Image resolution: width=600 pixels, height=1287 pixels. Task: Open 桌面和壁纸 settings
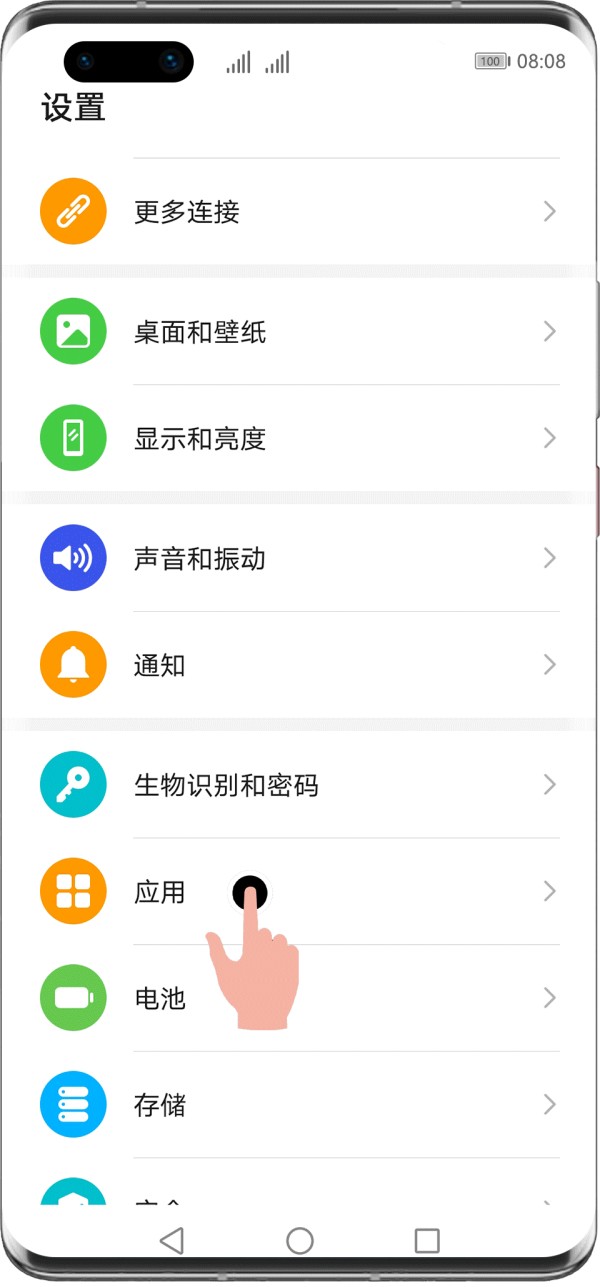(300, 332)
